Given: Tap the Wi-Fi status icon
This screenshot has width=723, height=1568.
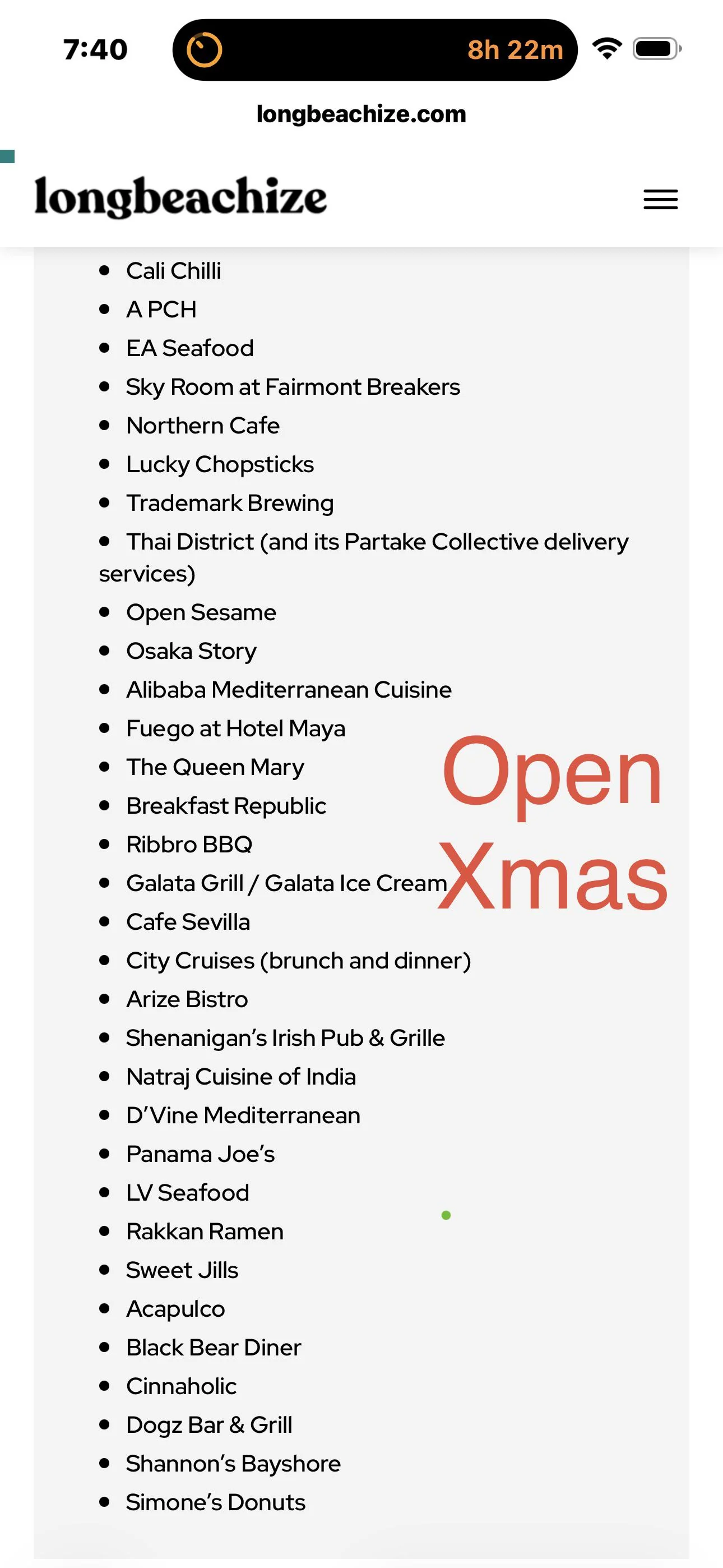Looking at the screenshot, I should point(606,50).
